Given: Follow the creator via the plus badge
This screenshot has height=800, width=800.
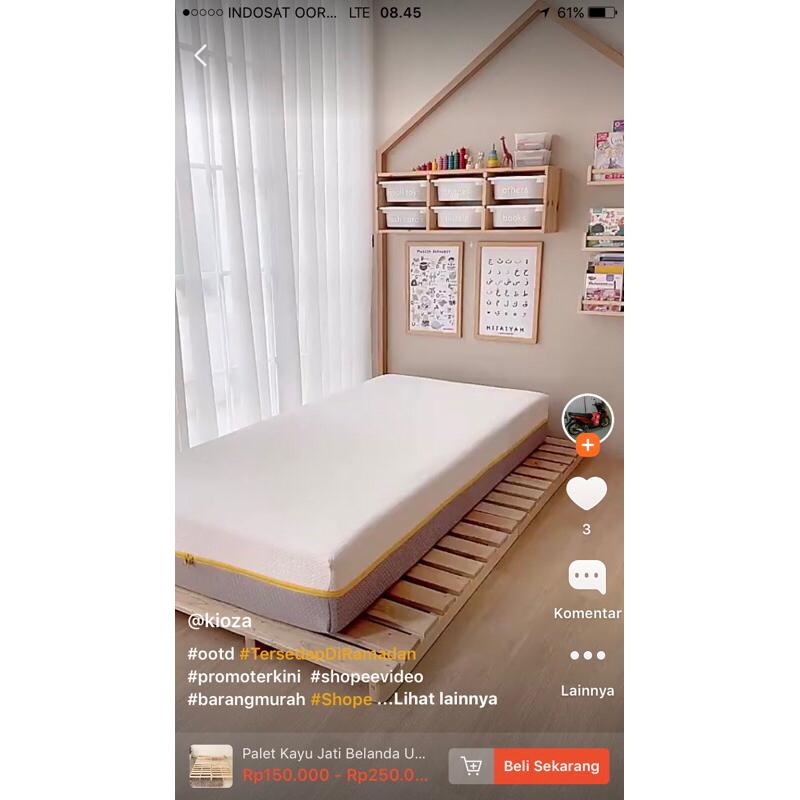Looking at the screenshot, I should point(588,446).
